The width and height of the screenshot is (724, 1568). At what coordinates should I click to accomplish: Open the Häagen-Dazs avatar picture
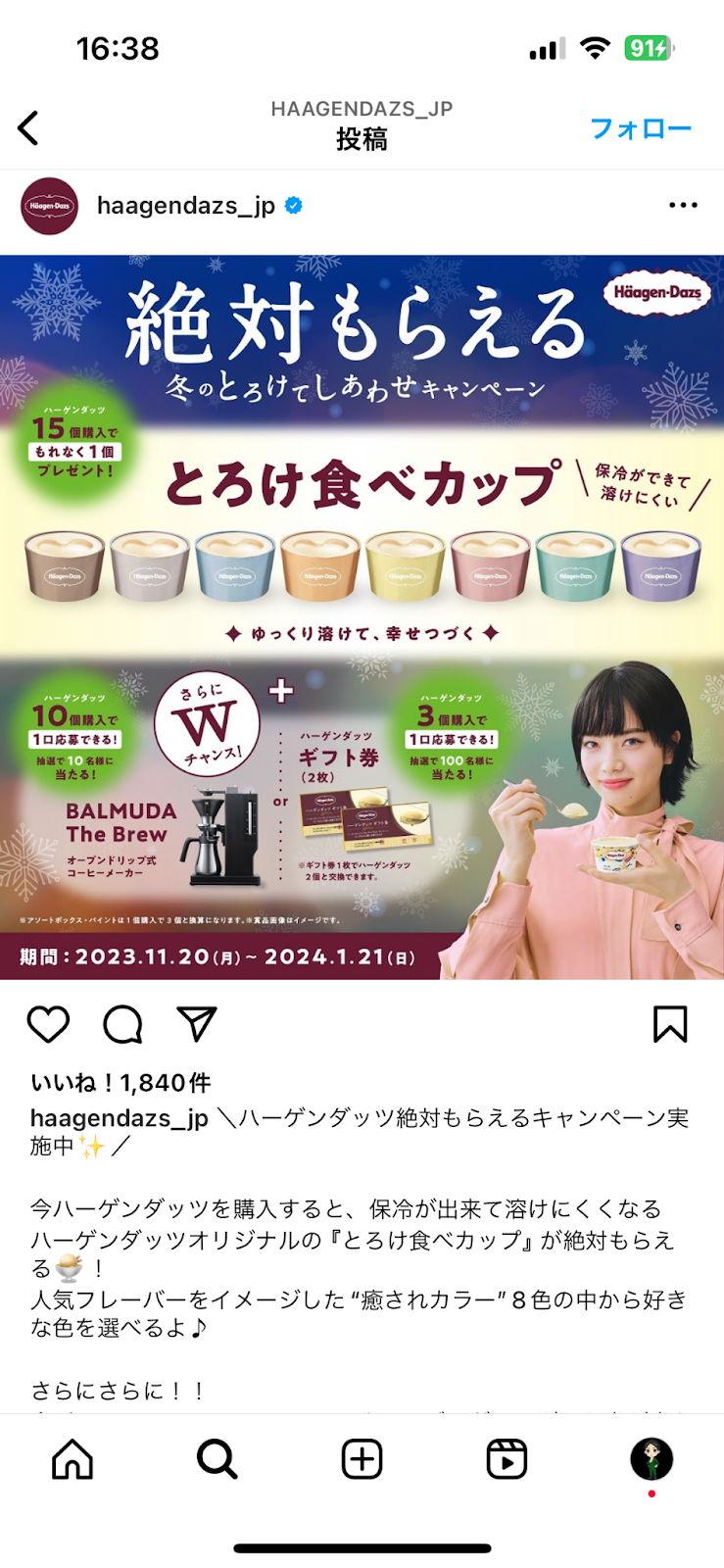[49, 206]
